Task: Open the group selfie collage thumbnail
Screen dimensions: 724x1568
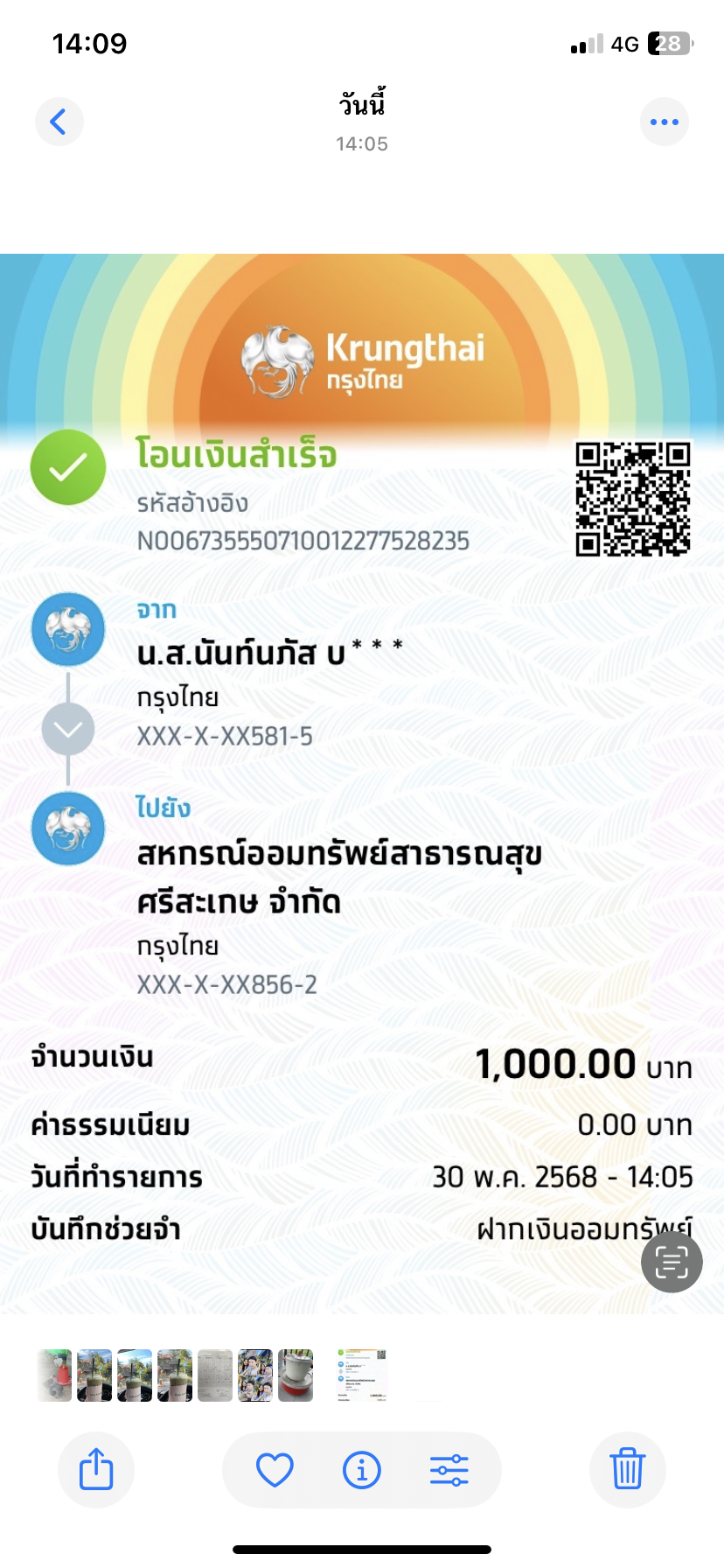Action: [x=255, y=1375]
